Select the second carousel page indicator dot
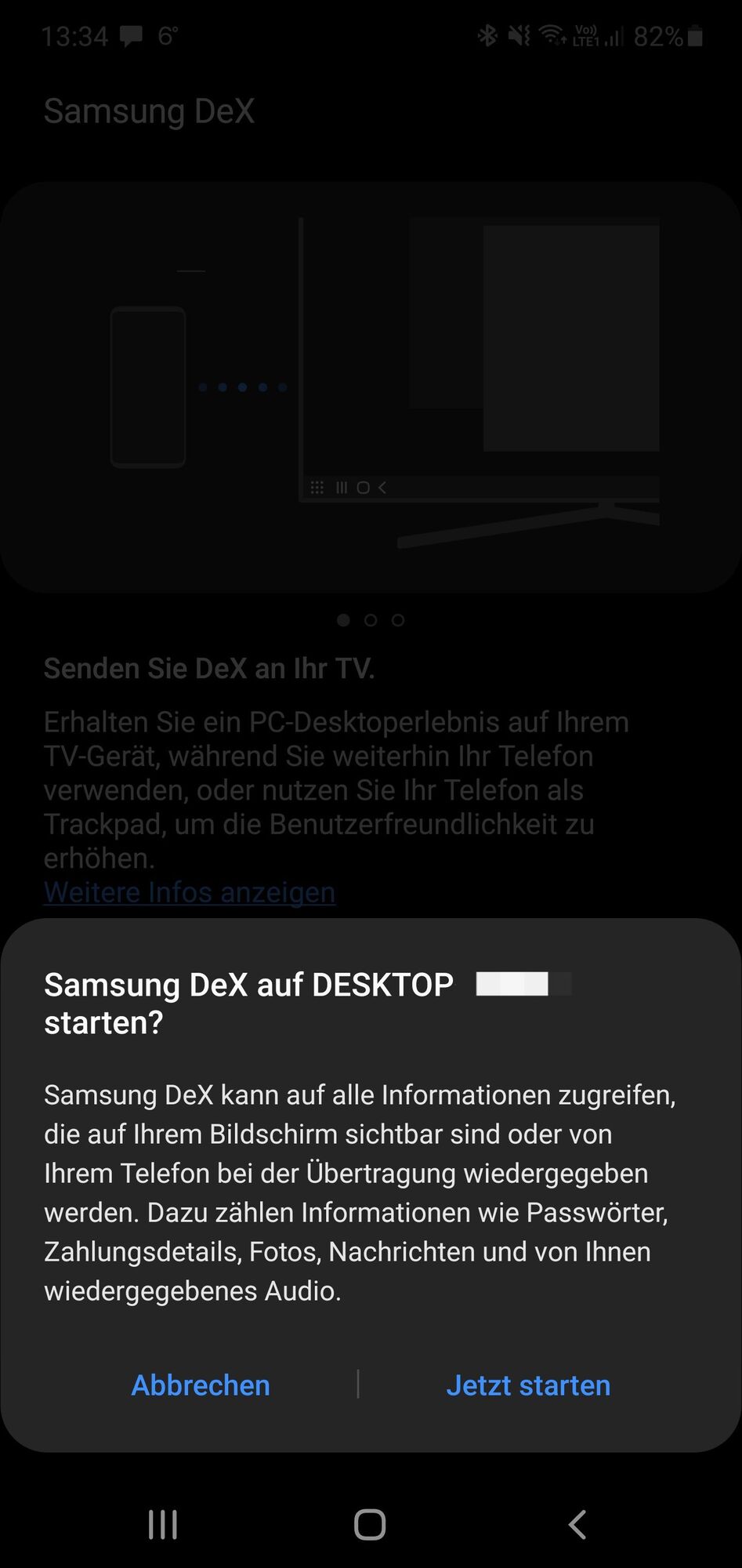This screenshot has height=1568, width=742. coord(371,620)
